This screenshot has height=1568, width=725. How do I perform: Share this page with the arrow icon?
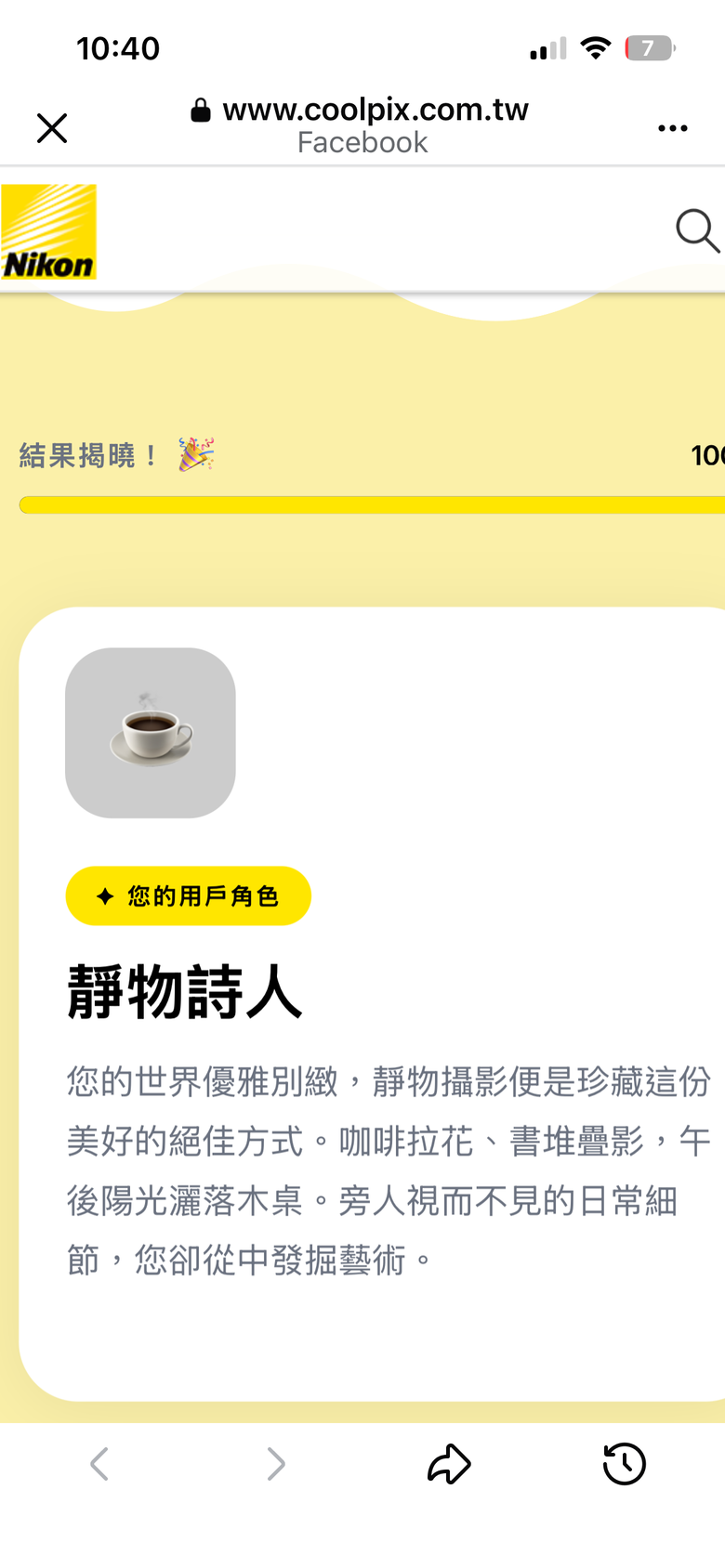tap(449, 1464)
